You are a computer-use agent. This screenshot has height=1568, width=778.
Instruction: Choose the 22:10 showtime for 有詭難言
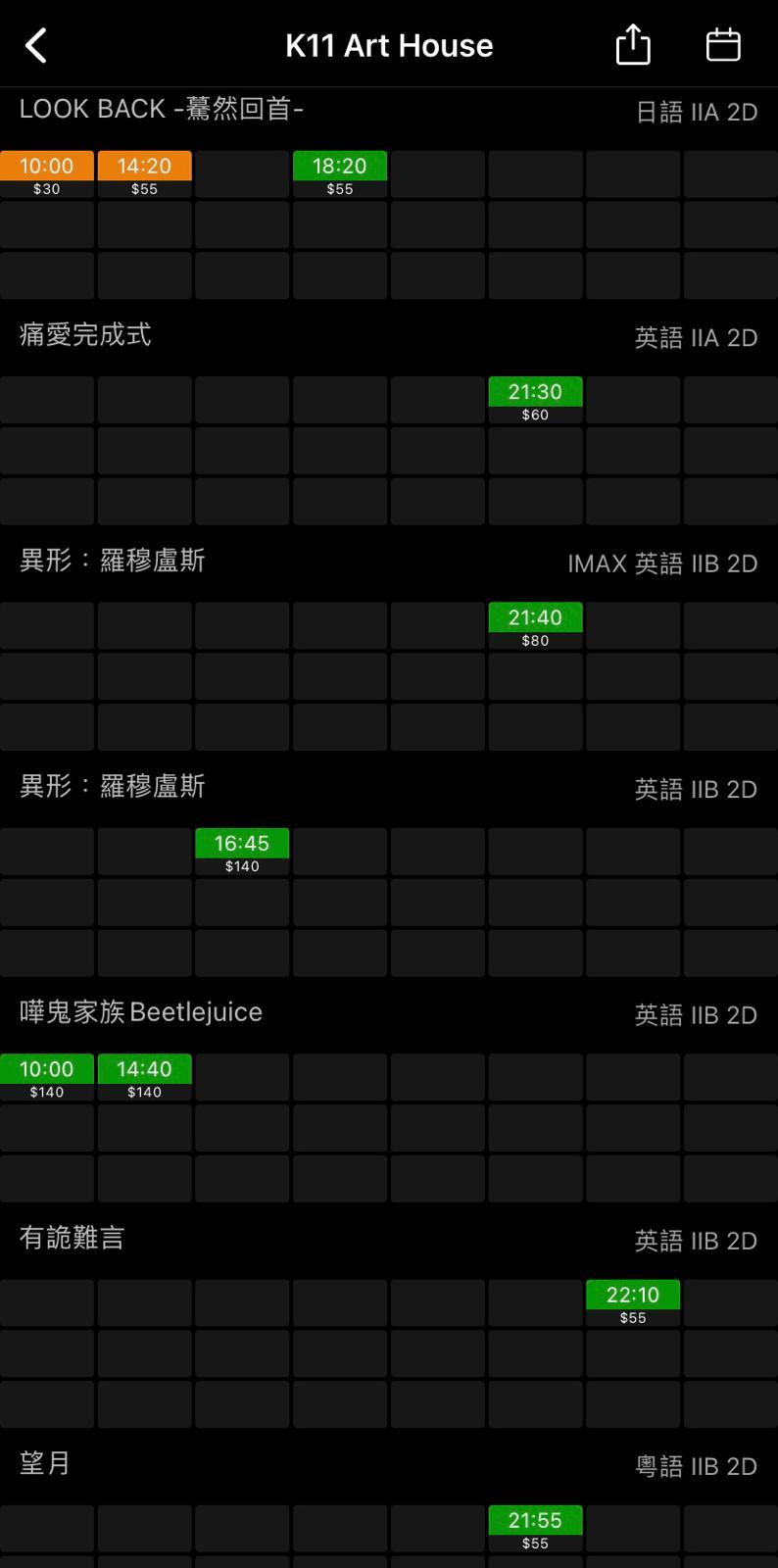pyautogui.click(x=632, y=1294)
